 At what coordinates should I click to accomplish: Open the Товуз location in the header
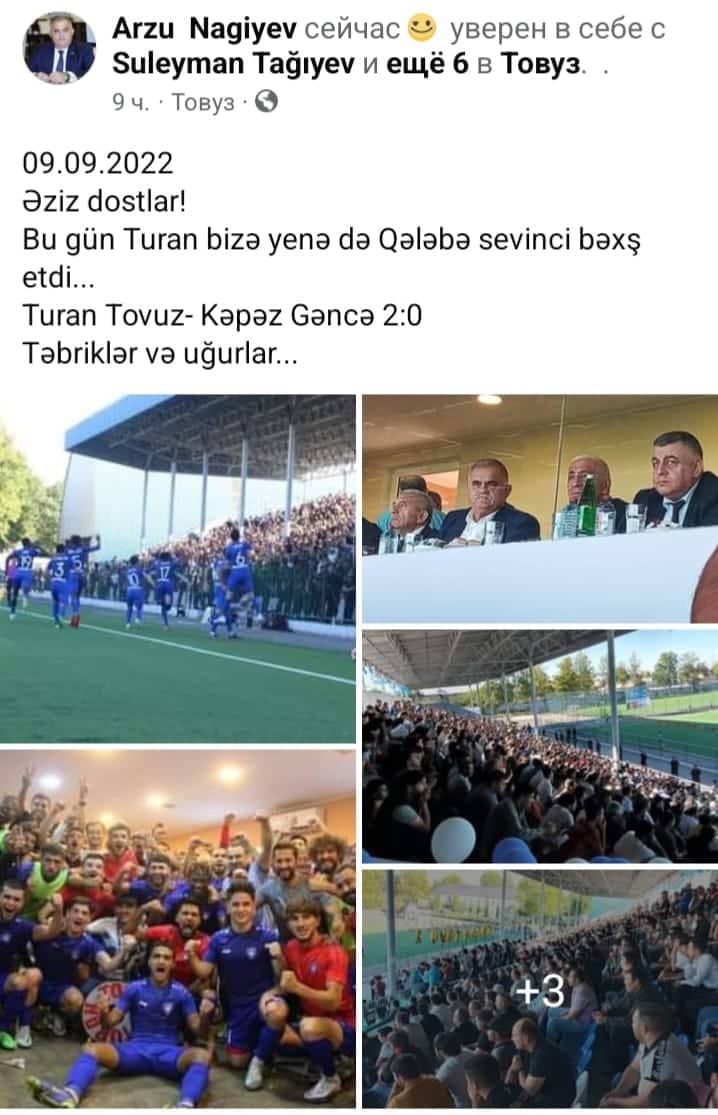[x=540, y=64]
